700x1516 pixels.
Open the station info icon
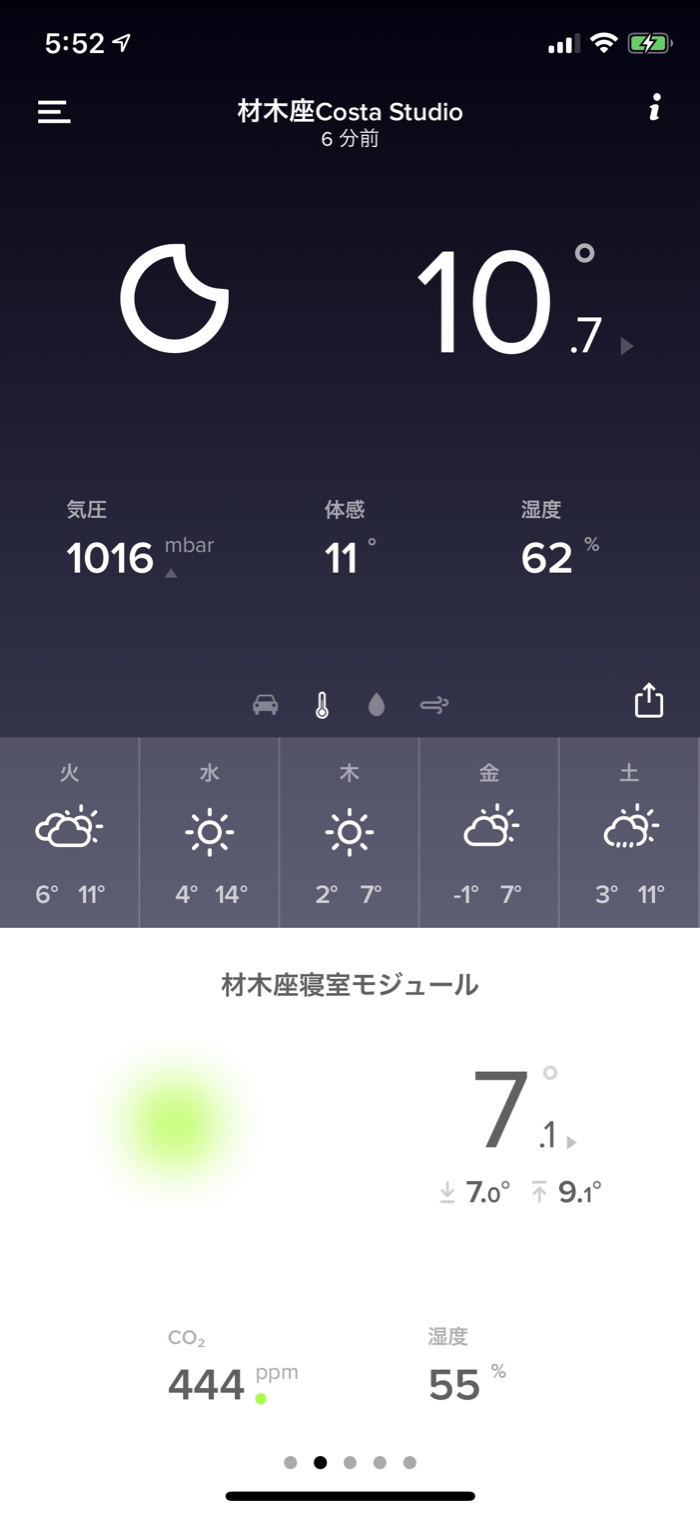click(654, 108)
